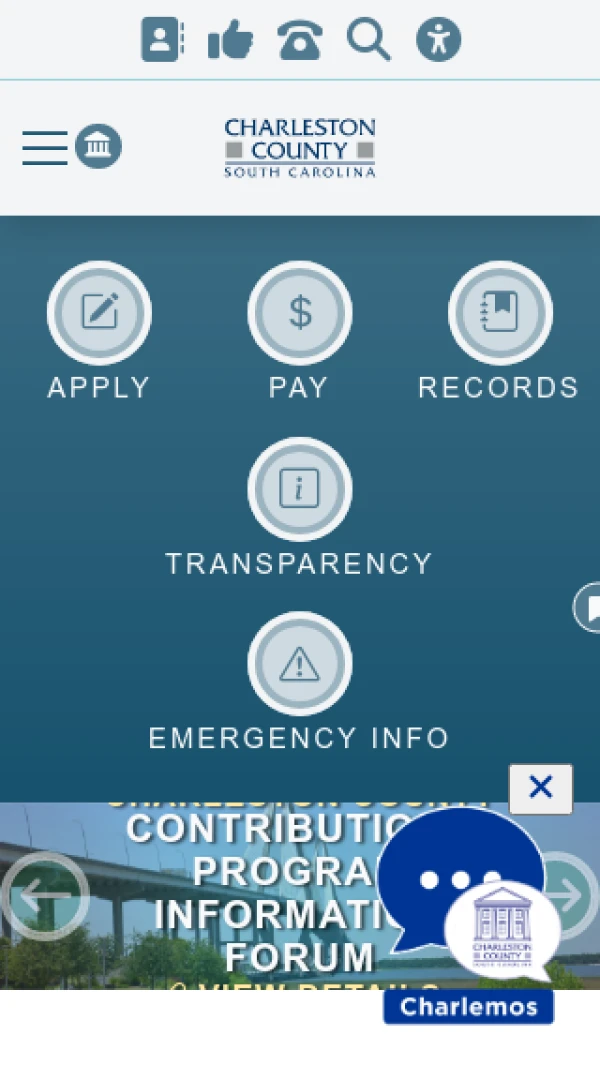Open the hamburger navigation menu
The image size is (600, 1065).
[x=45, y=148]
